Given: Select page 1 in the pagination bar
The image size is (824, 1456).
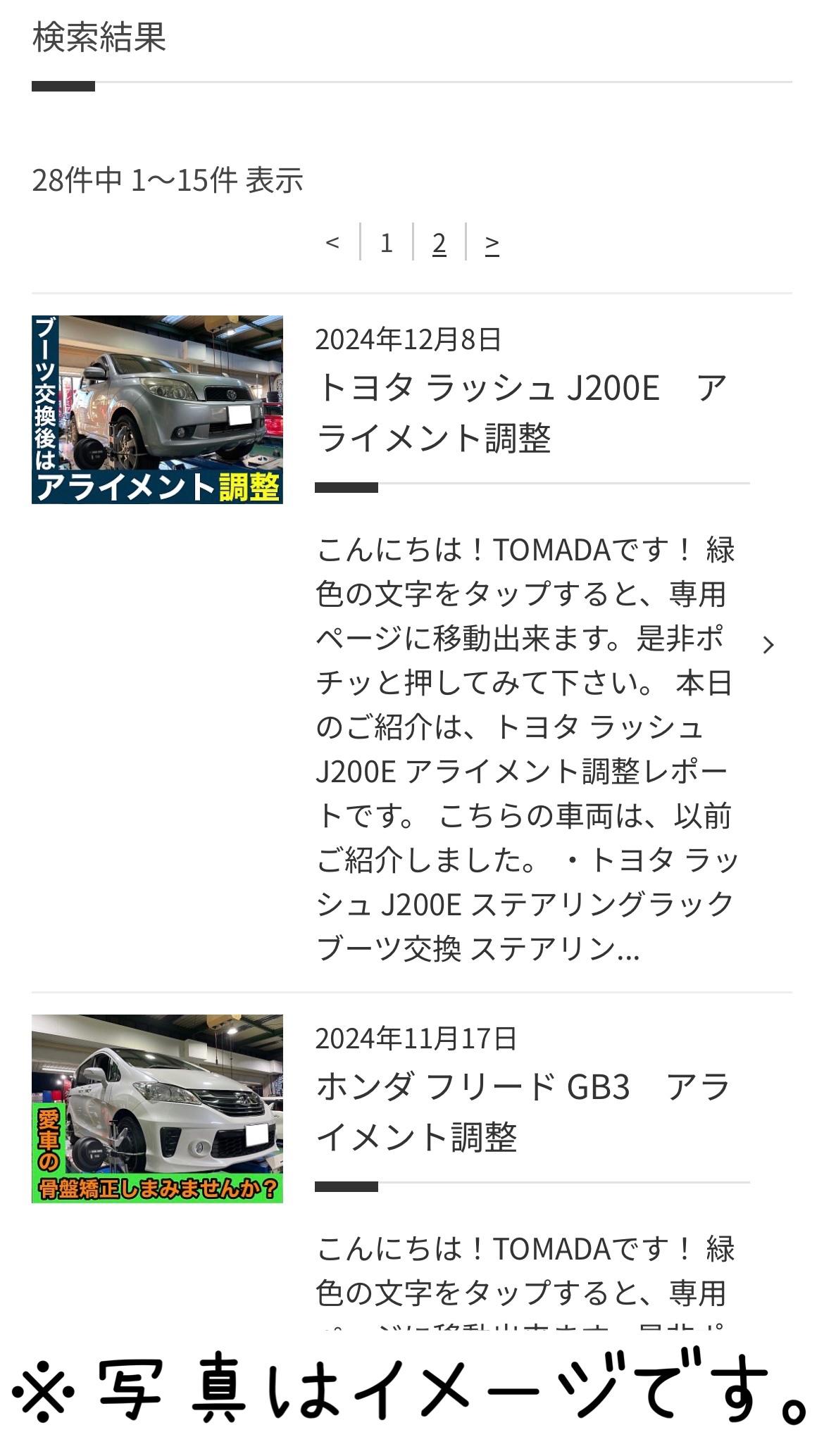Looking at the screenshot, I should [x=386, y=243].
